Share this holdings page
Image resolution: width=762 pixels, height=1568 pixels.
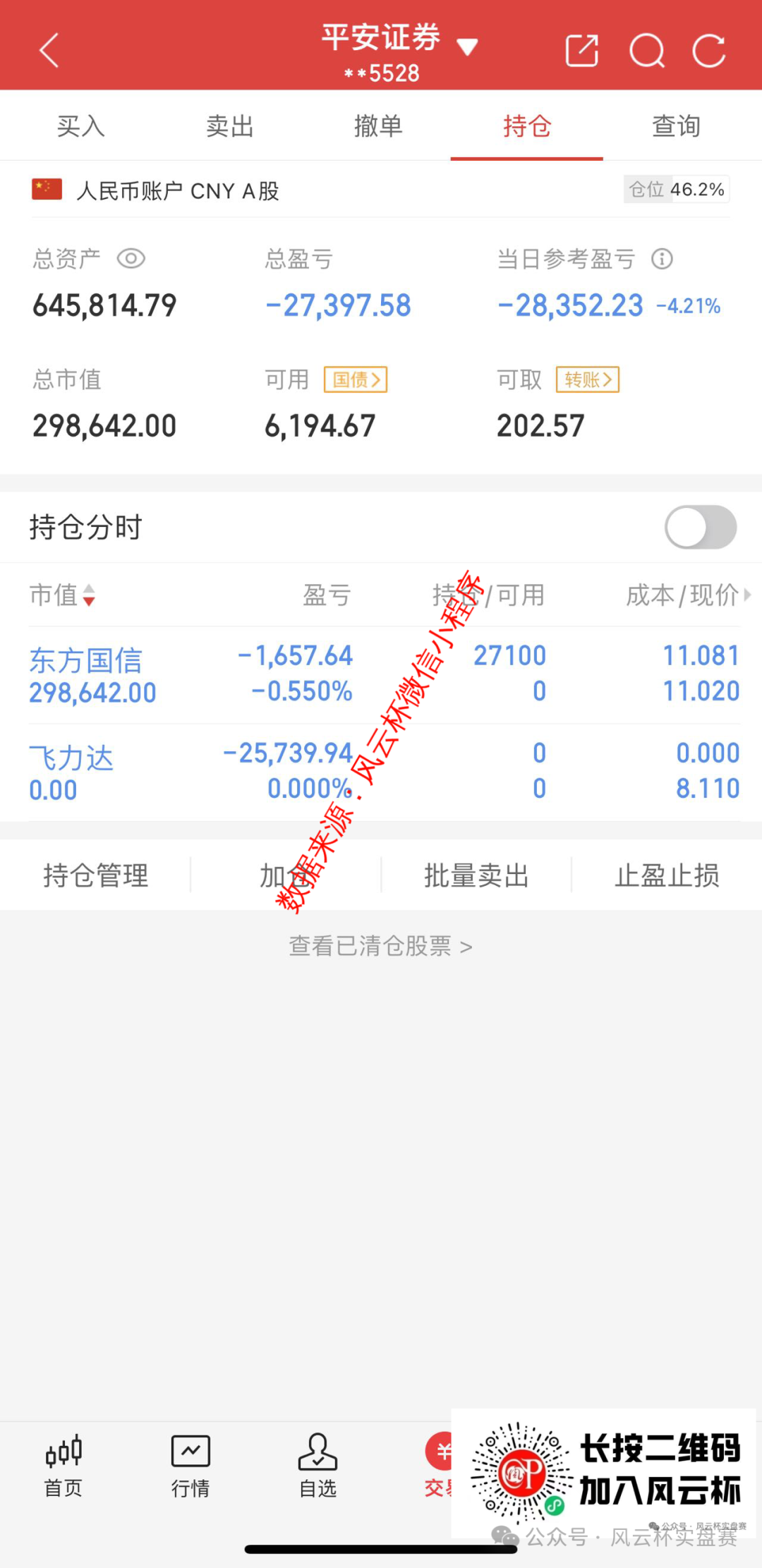[x=582, y=51]
